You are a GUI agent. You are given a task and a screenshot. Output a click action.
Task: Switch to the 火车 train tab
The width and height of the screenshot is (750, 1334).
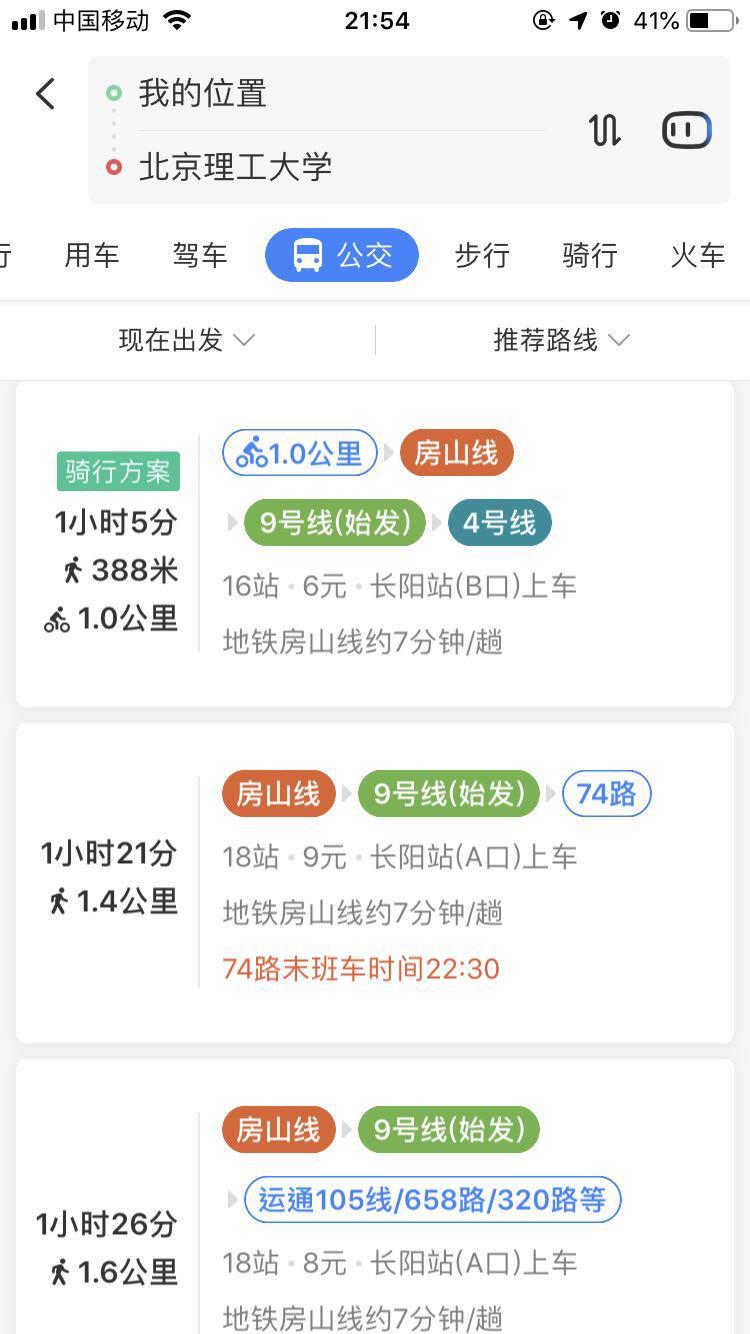pos(698,255)
